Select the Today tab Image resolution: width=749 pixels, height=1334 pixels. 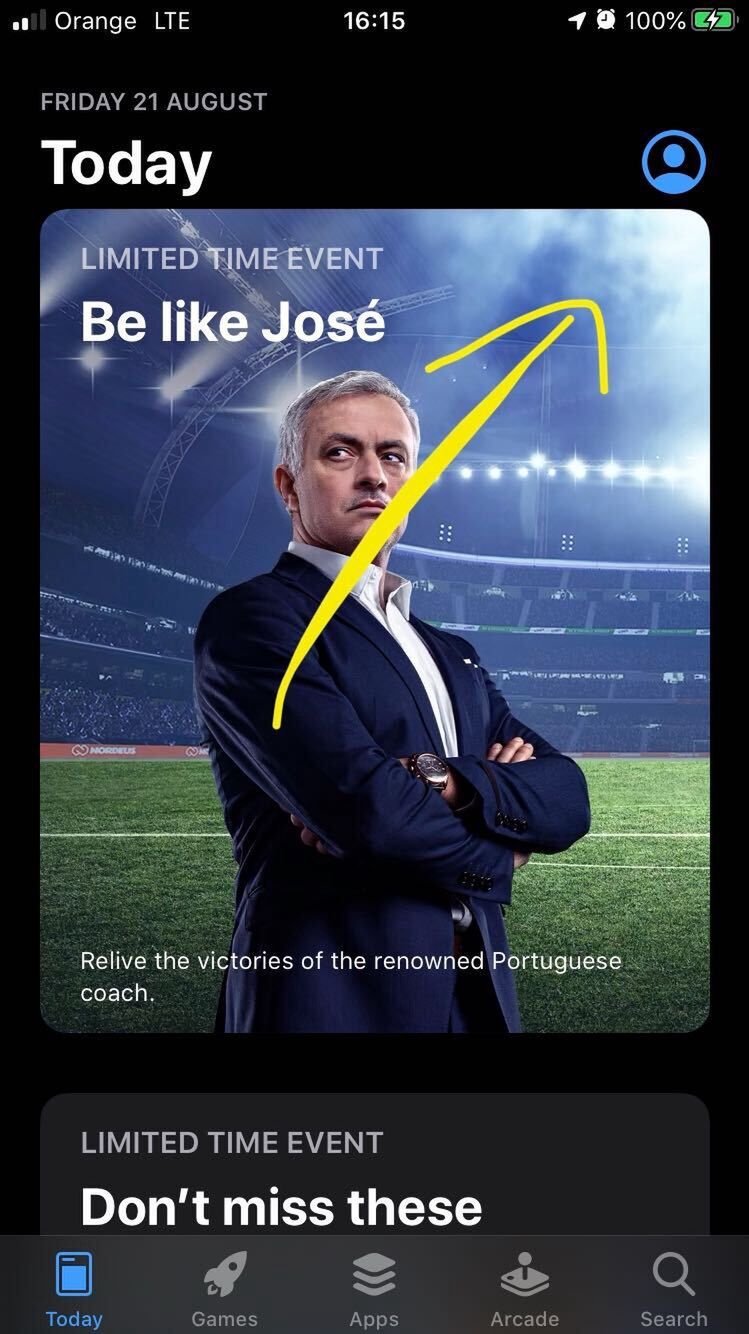coord(74,1288)
